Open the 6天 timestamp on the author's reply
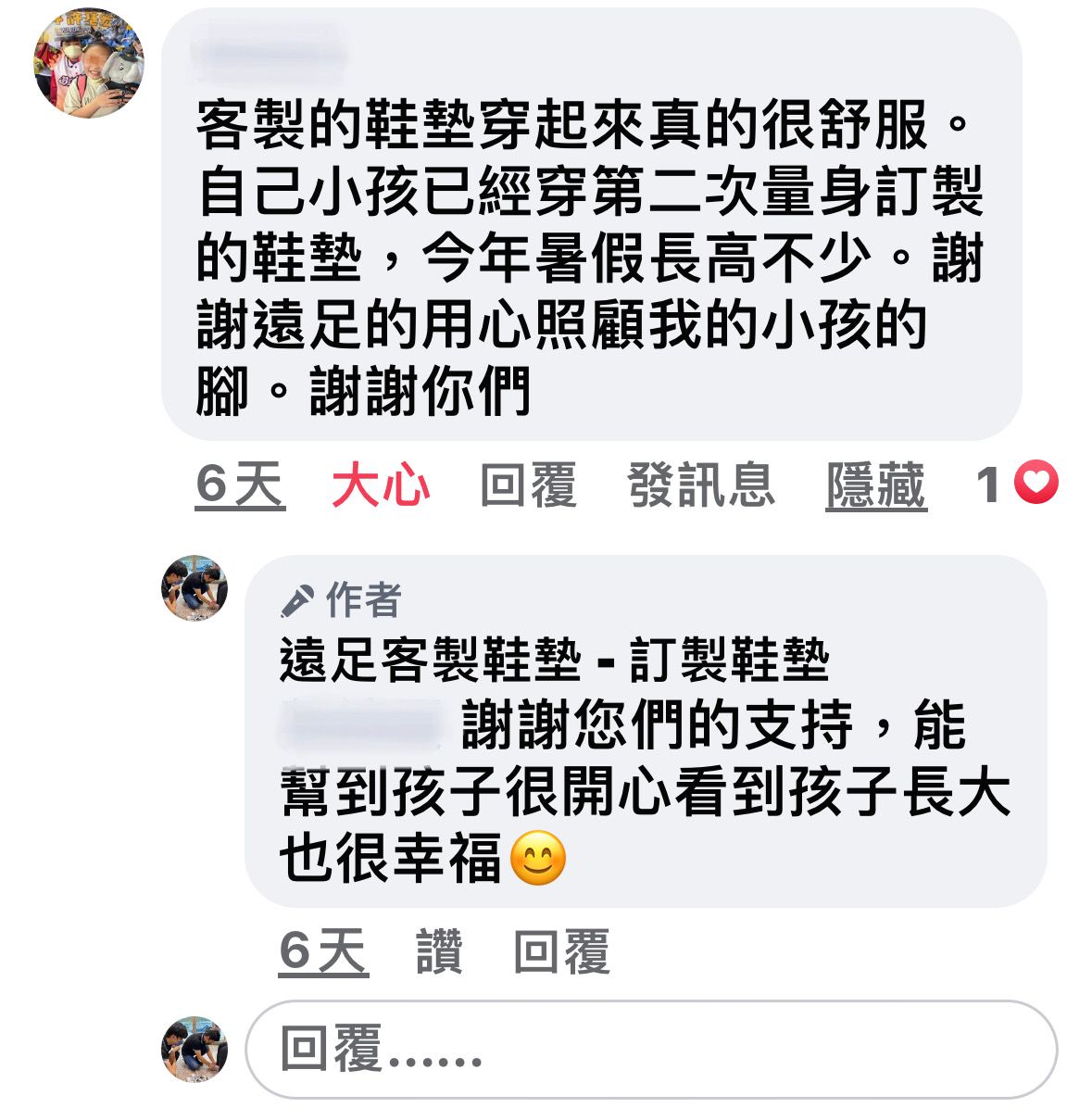 click(323, 951)
